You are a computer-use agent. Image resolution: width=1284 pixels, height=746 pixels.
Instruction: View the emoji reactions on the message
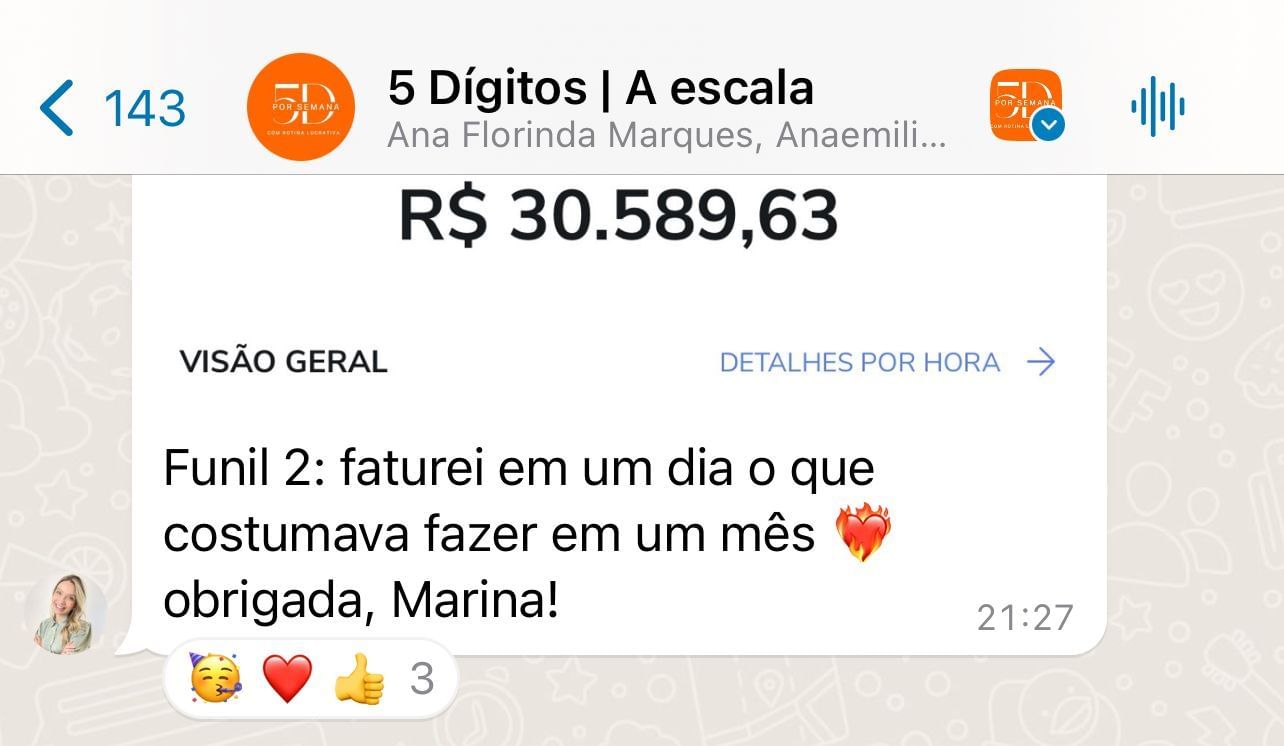pos(310,680)
